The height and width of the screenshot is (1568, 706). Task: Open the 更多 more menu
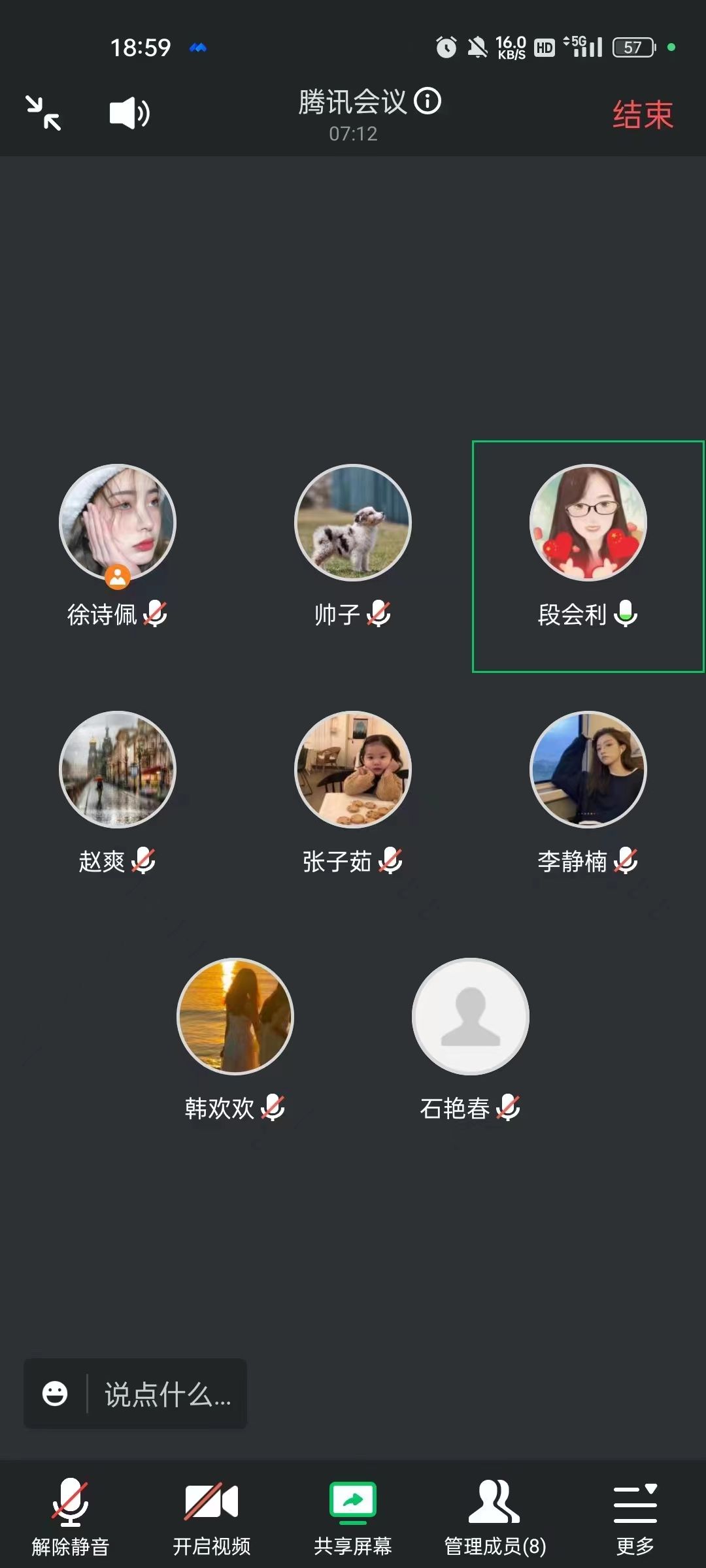coord(635,1517)
